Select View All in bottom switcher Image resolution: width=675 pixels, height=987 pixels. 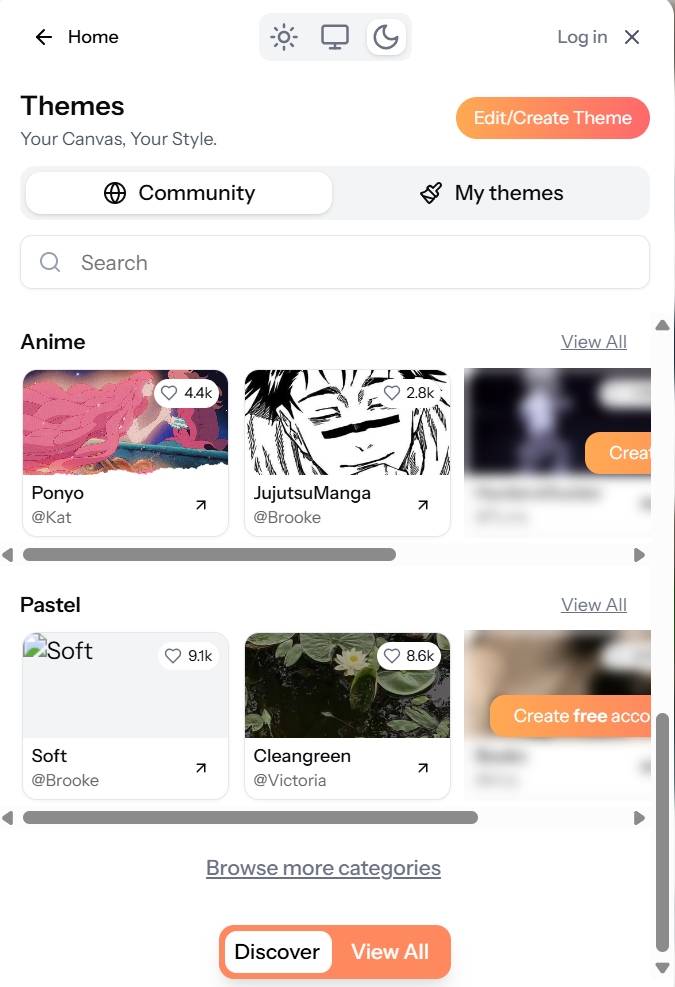[x=390, y=952]
